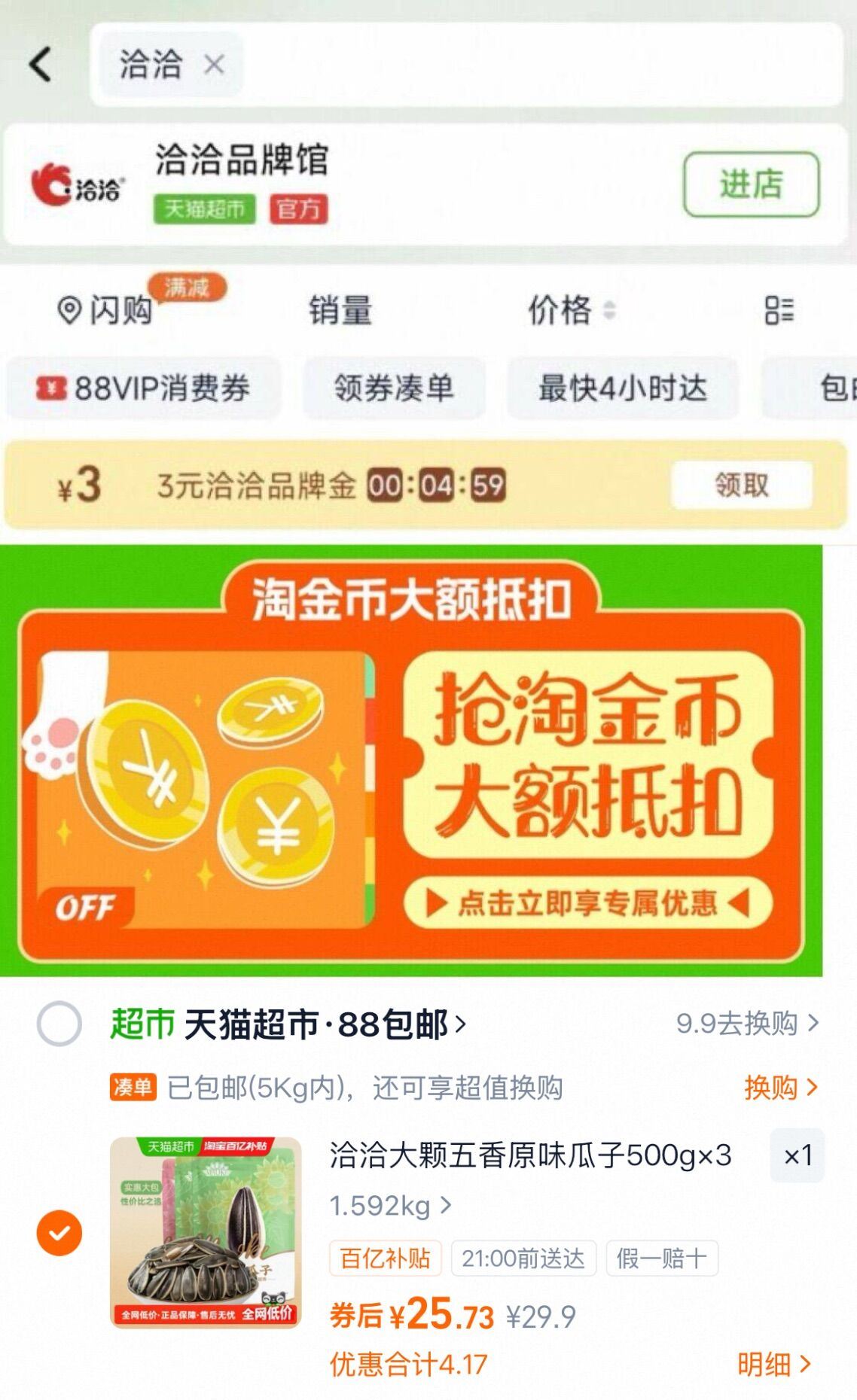Filter by 最快4小时达
Screen dimensions: 857x1400
[x=622, y=388]
